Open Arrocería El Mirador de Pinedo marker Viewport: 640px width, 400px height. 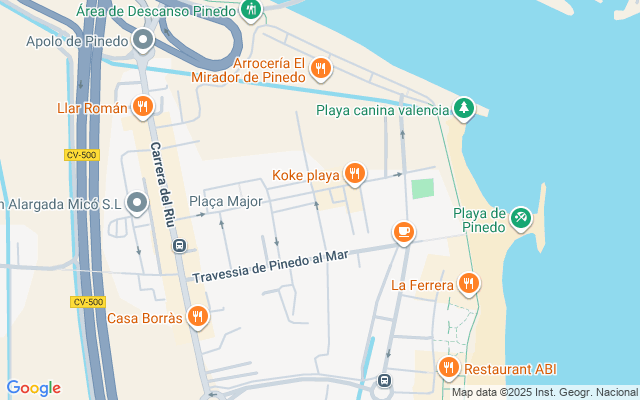tap(320, 68)
